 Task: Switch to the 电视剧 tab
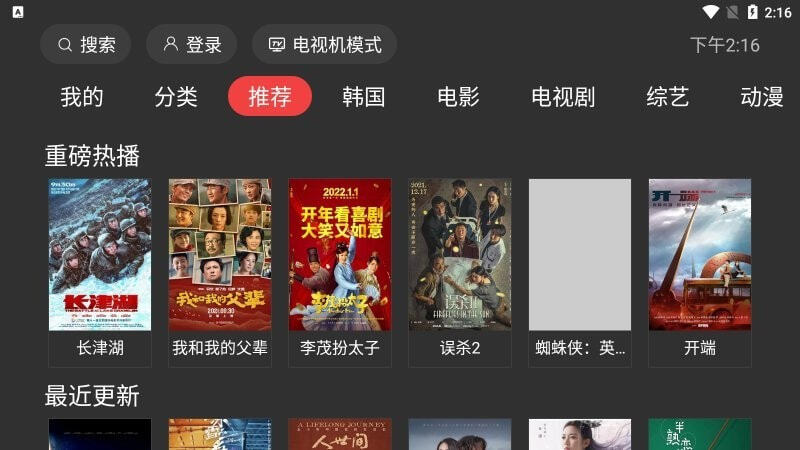(563, 97)
